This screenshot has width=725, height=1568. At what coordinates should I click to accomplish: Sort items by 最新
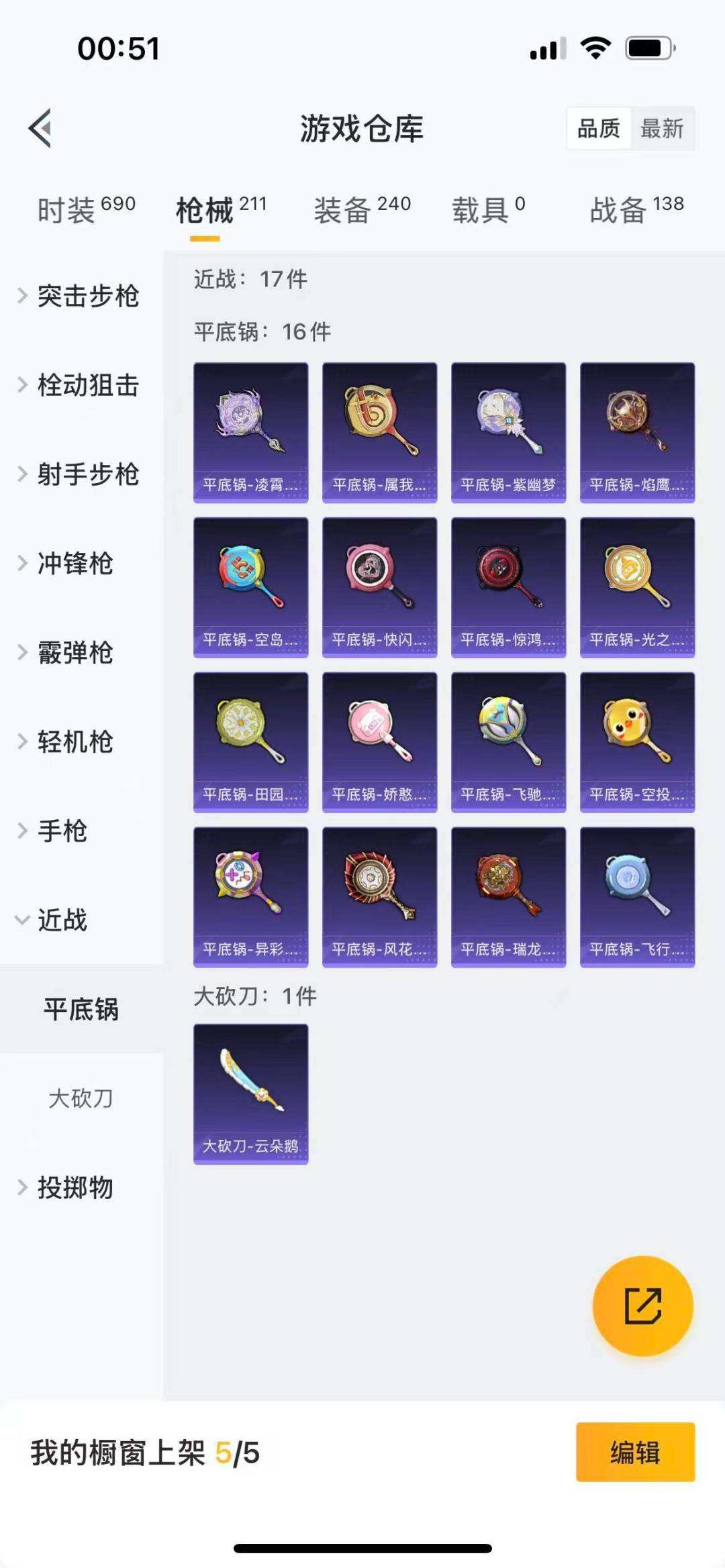(x=661, y=128)
